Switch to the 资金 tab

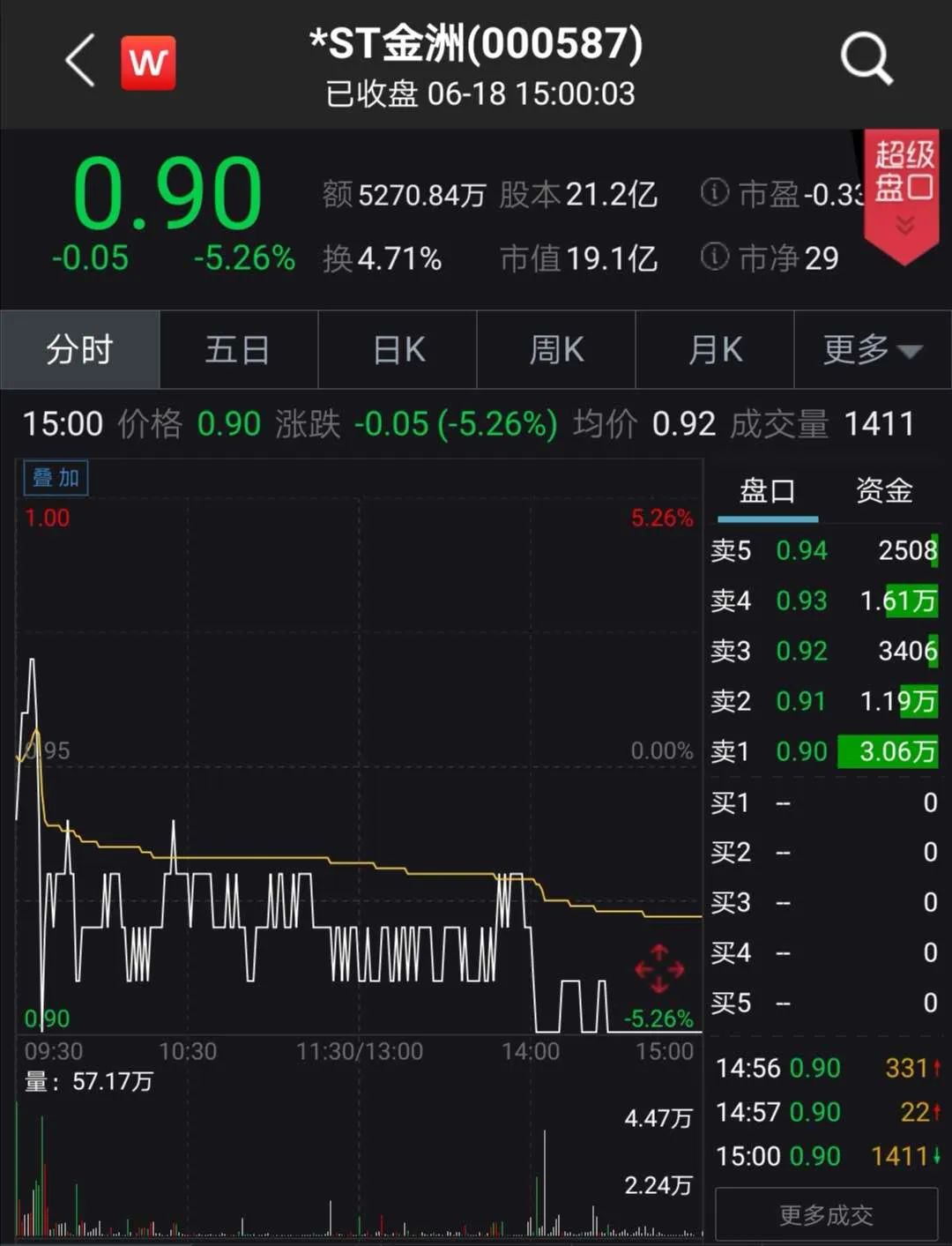[x=884, y=490]
